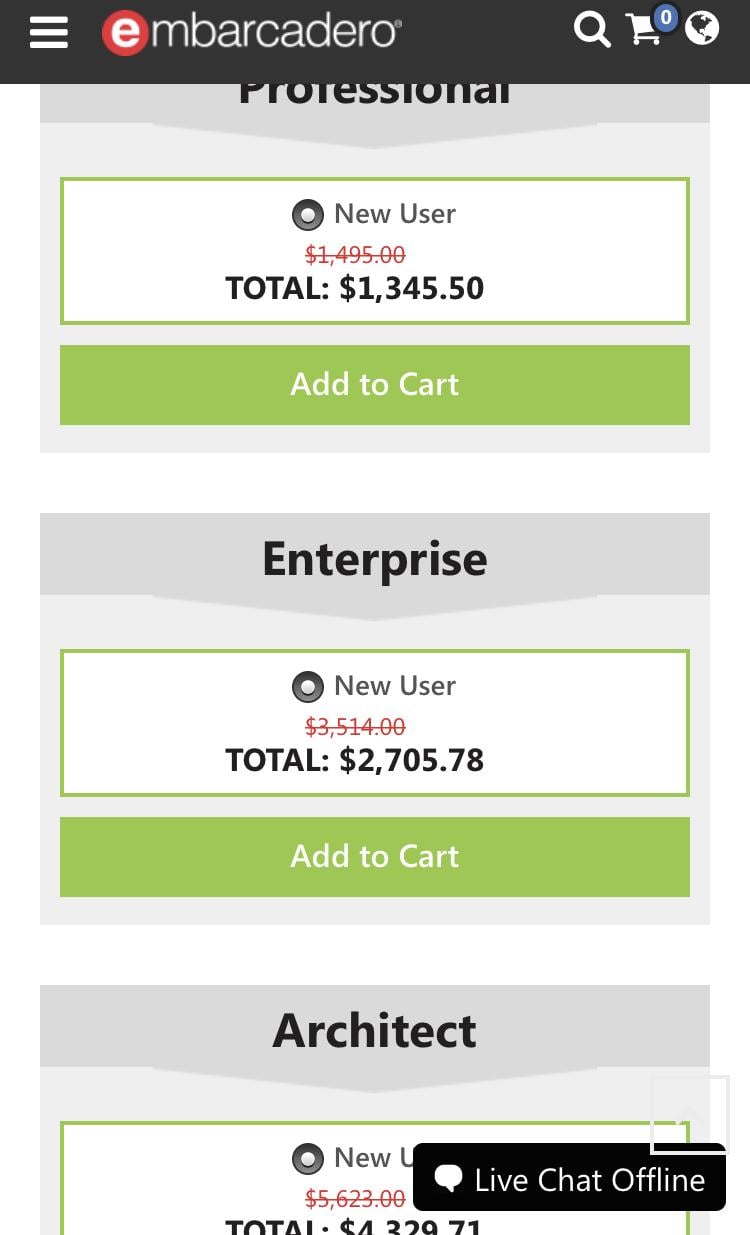Select New User under Professional
Viewport: 750px width, 1235px height.
pos(308,214)
